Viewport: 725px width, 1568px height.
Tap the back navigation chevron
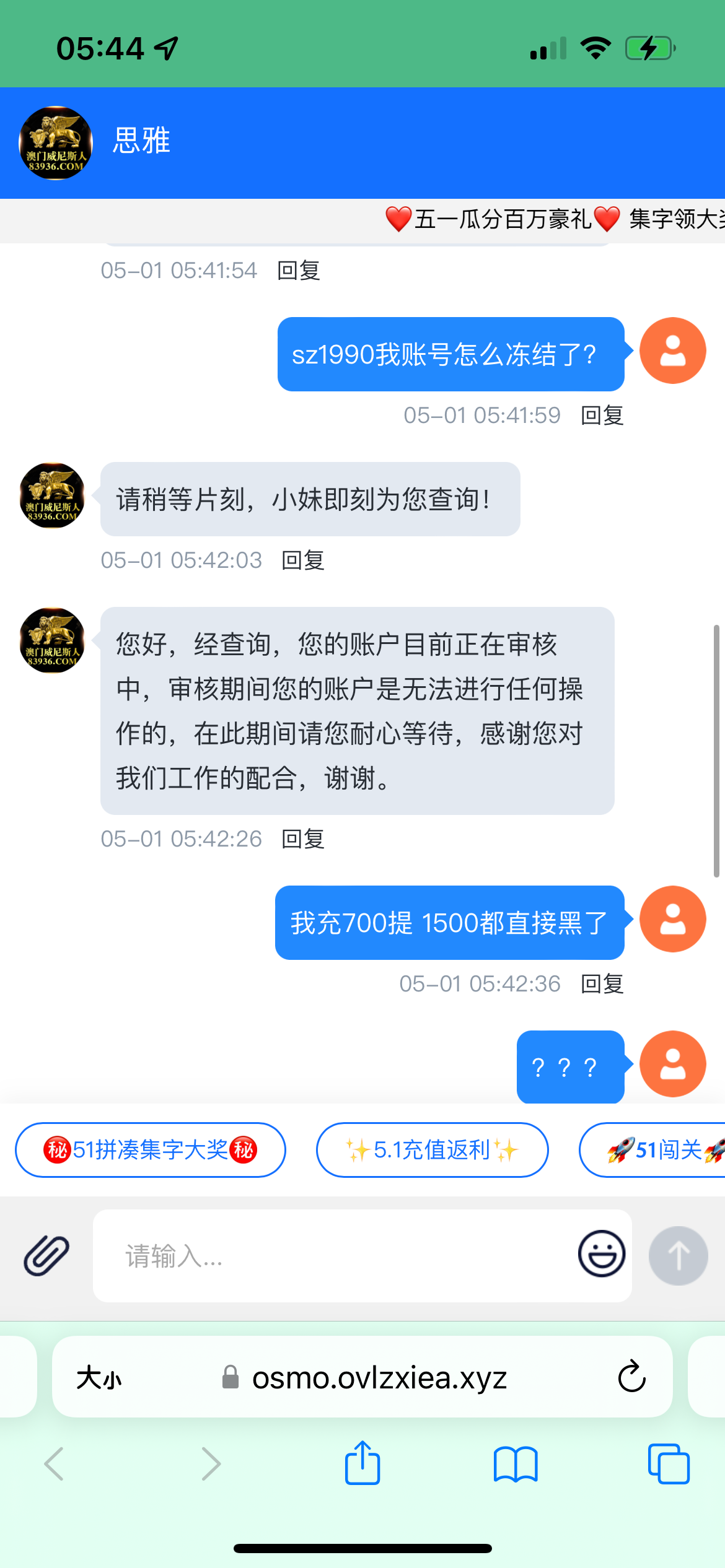[x=55, y=1464]
